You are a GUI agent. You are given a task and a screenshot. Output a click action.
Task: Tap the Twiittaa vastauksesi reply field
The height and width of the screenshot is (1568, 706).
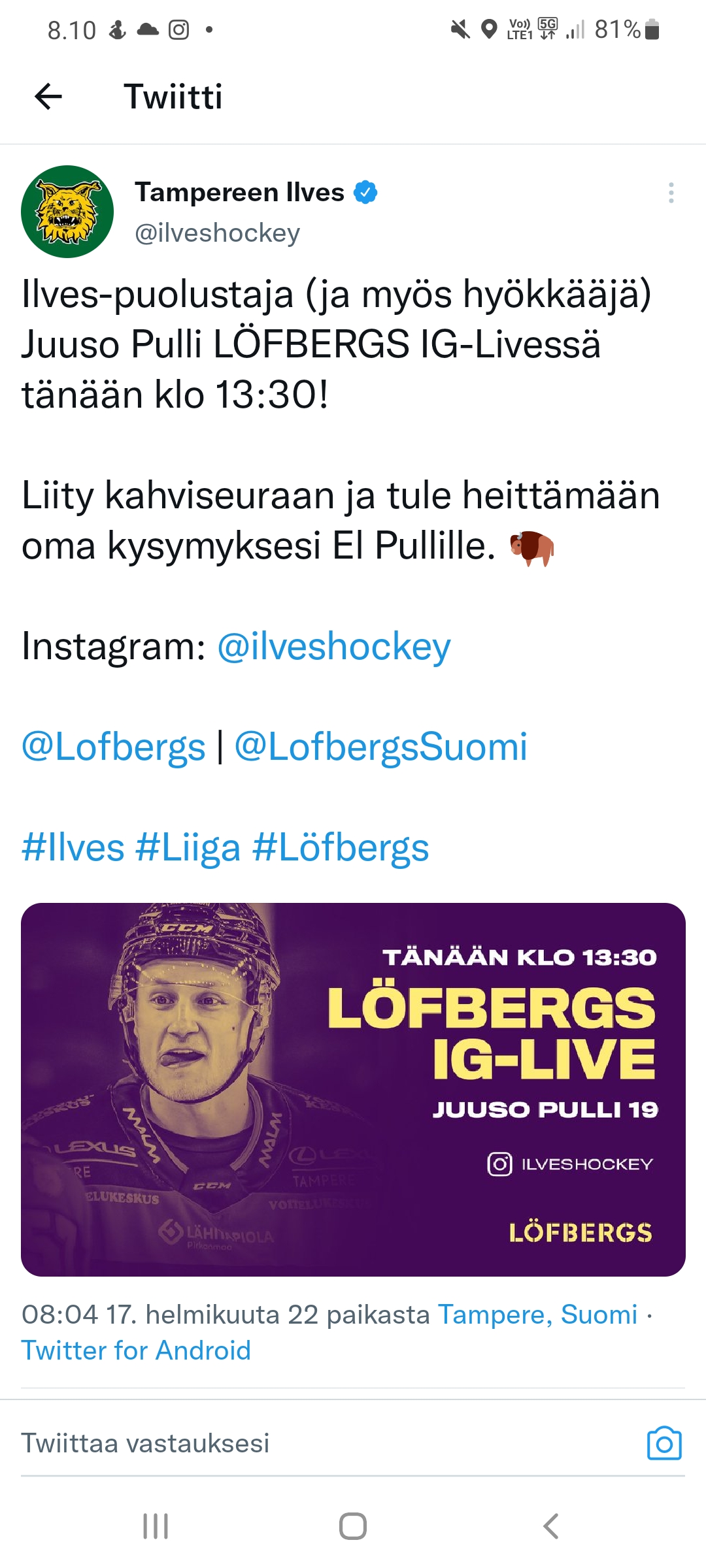pos(327,1443)
